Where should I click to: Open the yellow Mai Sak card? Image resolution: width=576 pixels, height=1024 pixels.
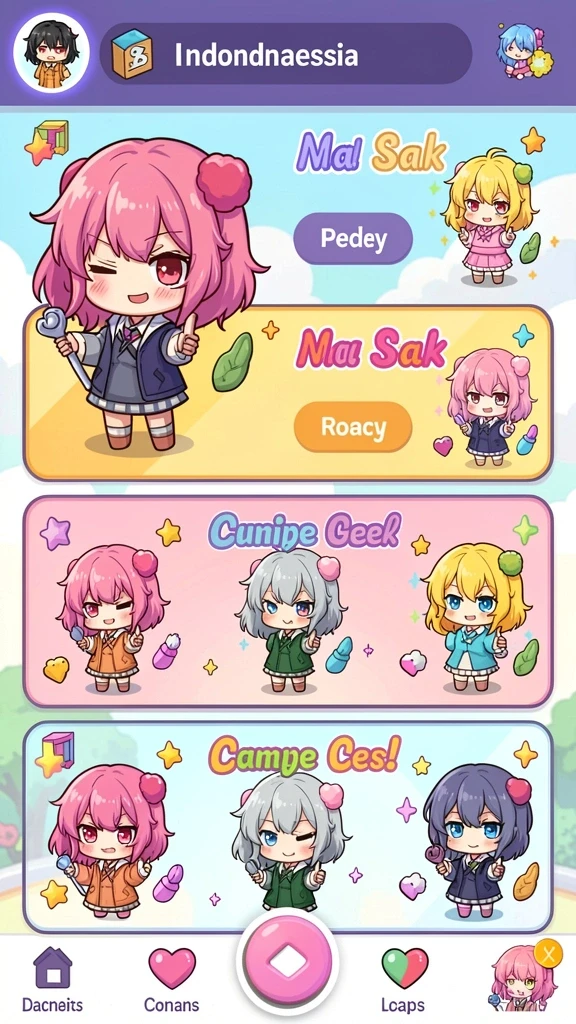(288, 393)
